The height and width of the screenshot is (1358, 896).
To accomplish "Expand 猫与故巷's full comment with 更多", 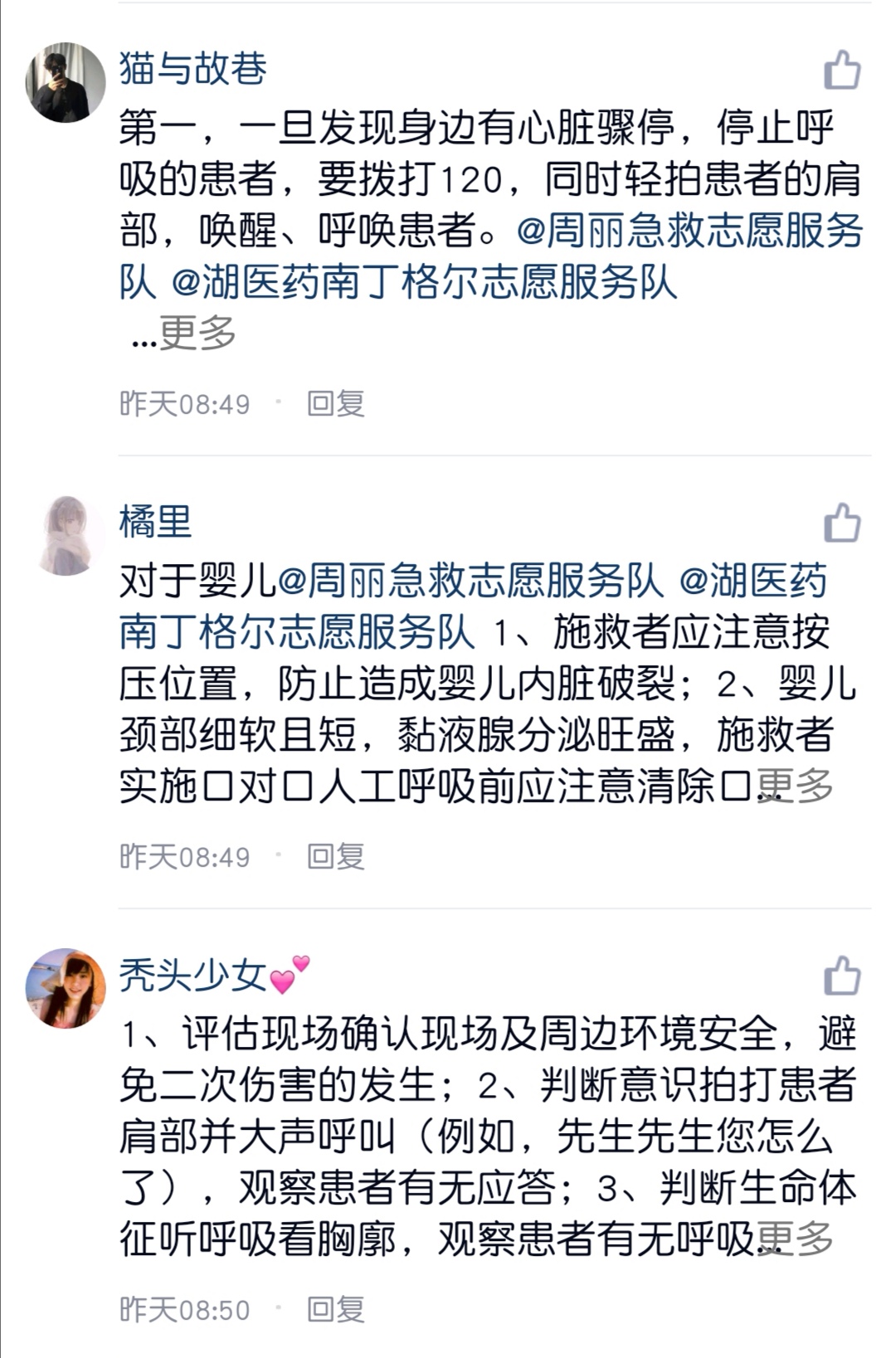I will point(197,333).
